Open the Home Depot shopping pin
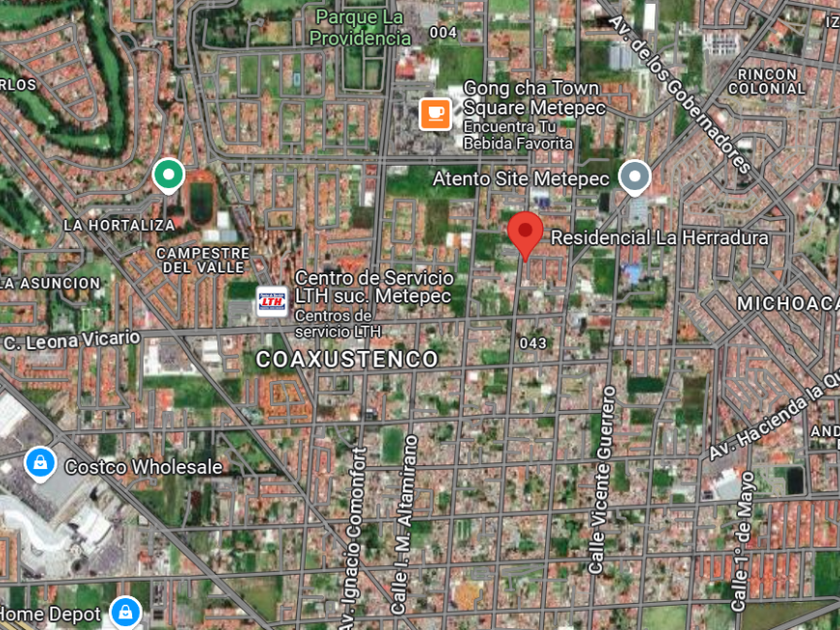This screenshot has width=840, height=630. [x=125, y=610]
